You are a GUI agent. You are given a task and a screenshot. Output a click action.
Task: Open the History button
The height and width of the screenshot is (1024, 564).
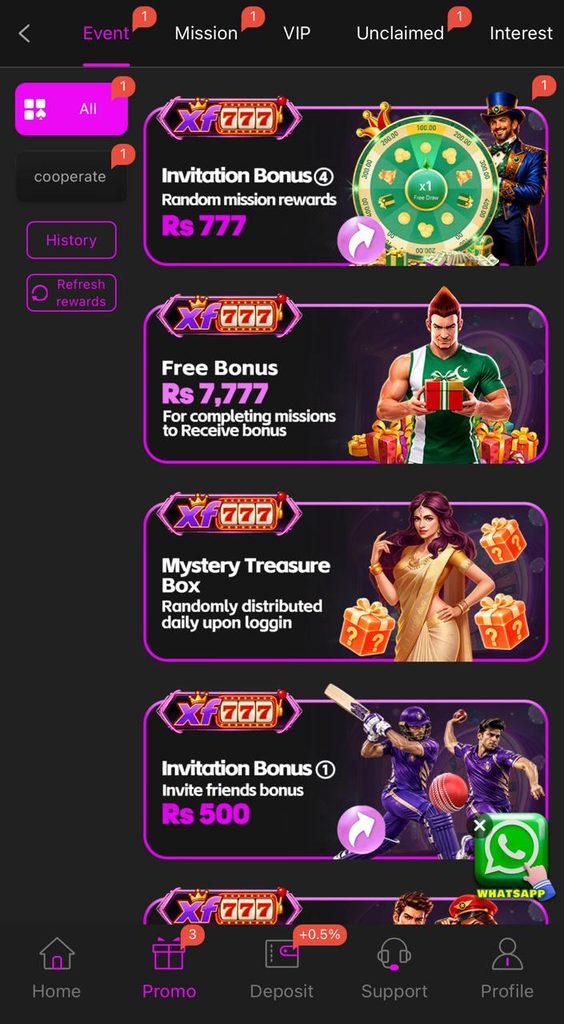coord(71,240)
